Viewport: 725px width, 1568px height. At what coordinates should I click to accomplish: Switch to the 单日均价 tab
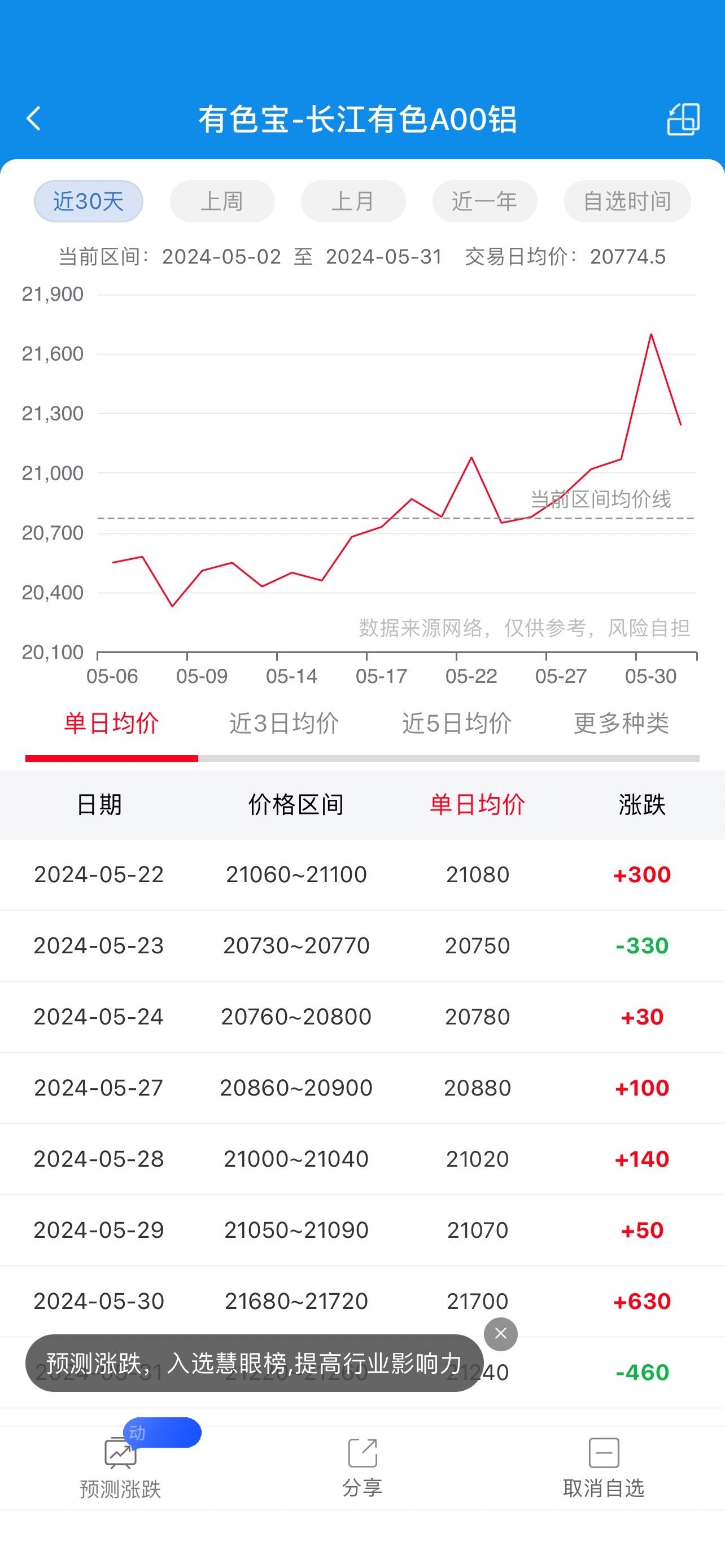(111, 724)
